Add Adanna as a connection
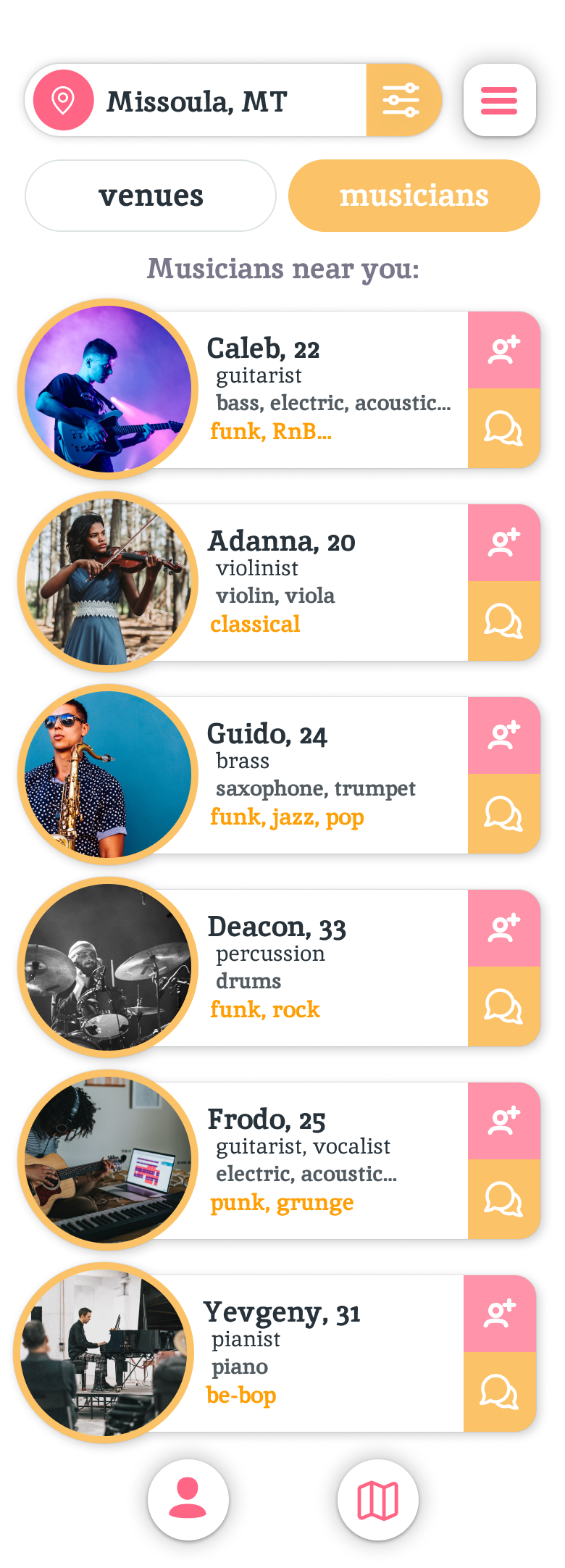This screenshot has height=1568, width=565. point(503,543)
